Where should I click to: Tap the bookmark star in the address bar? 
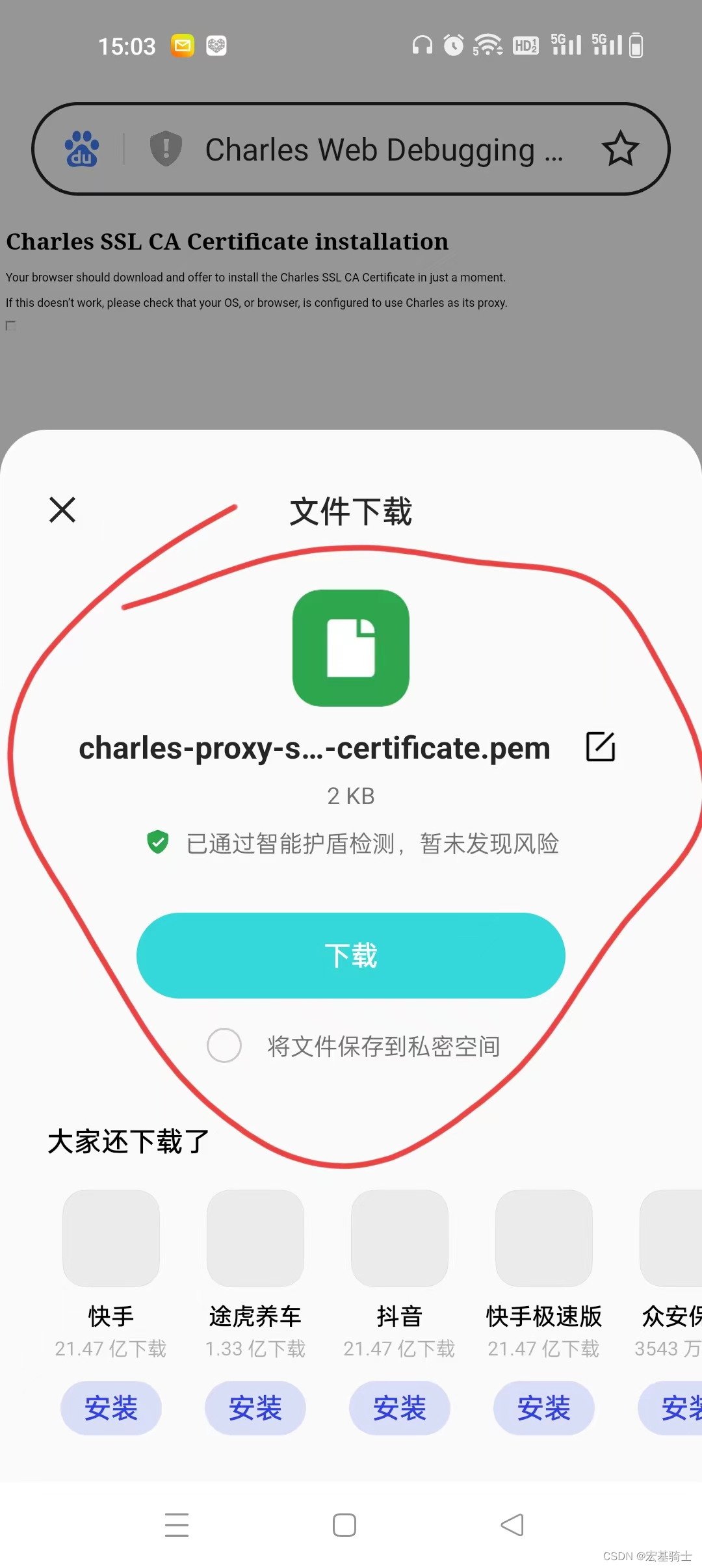pos(621,149)
